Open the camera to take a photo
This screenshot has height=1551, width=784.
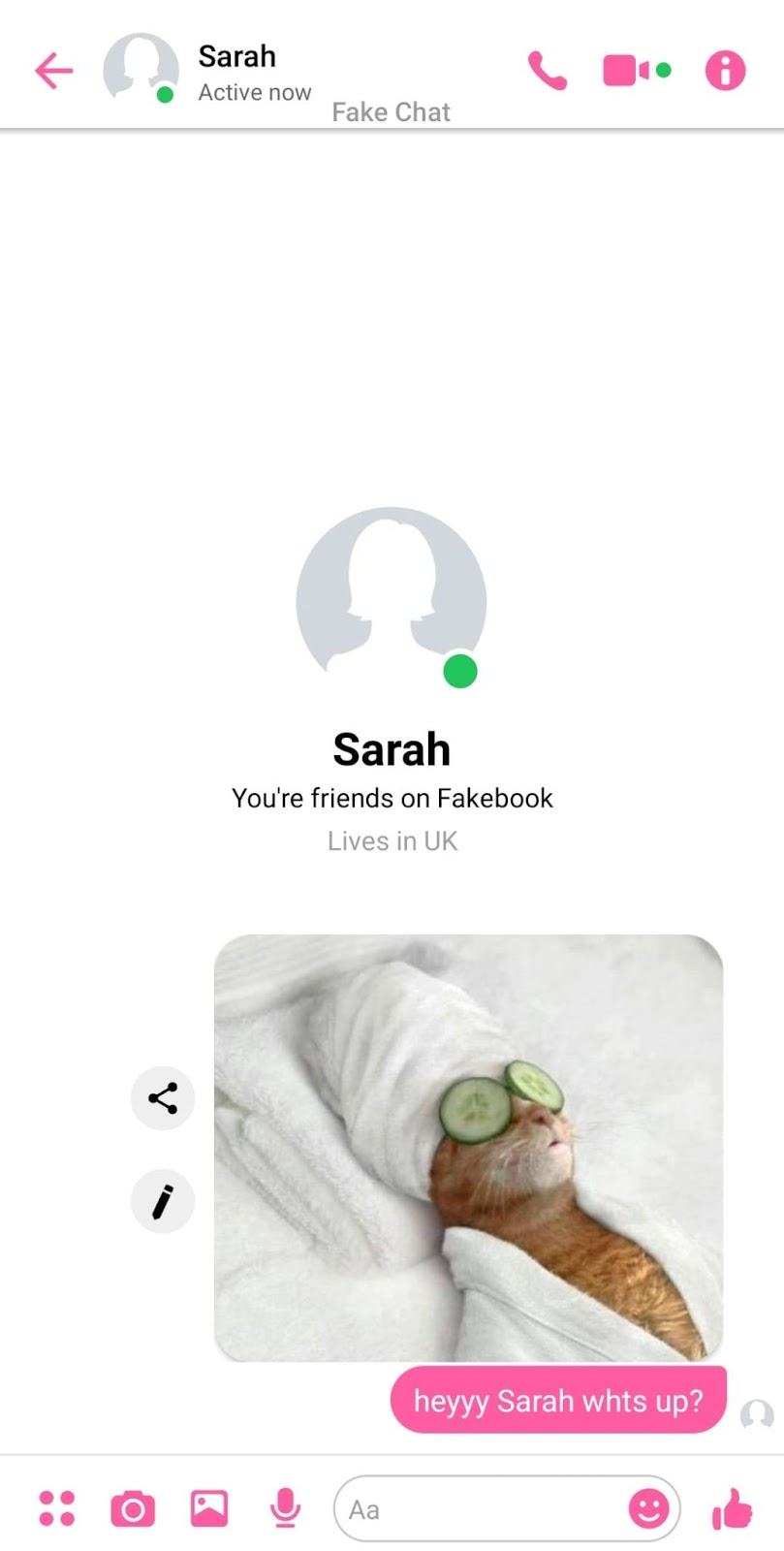[x=133, y=1509]
